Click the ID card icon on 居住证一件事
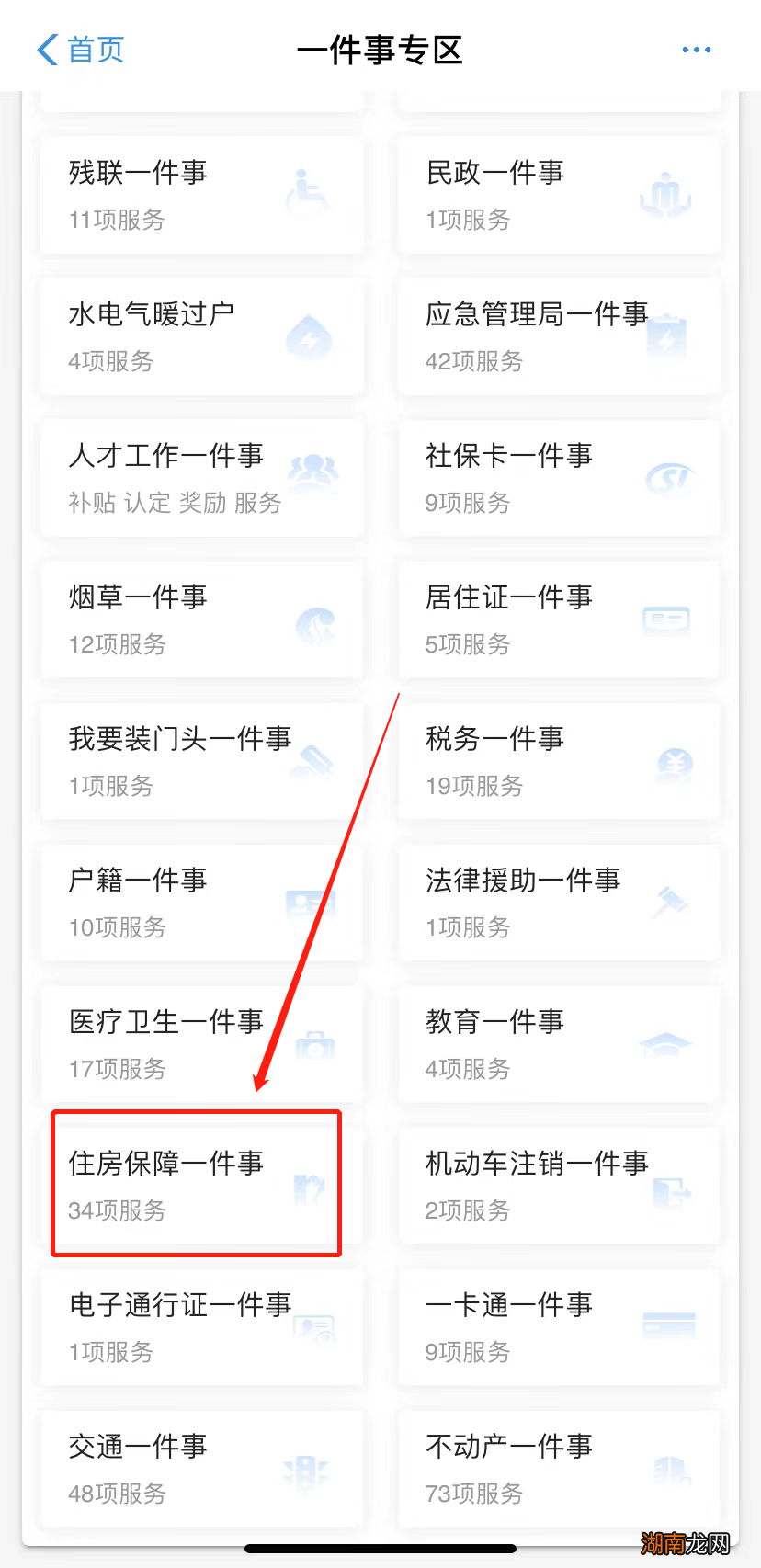This screenshot has width=761, height=1568. pos(664,619)
